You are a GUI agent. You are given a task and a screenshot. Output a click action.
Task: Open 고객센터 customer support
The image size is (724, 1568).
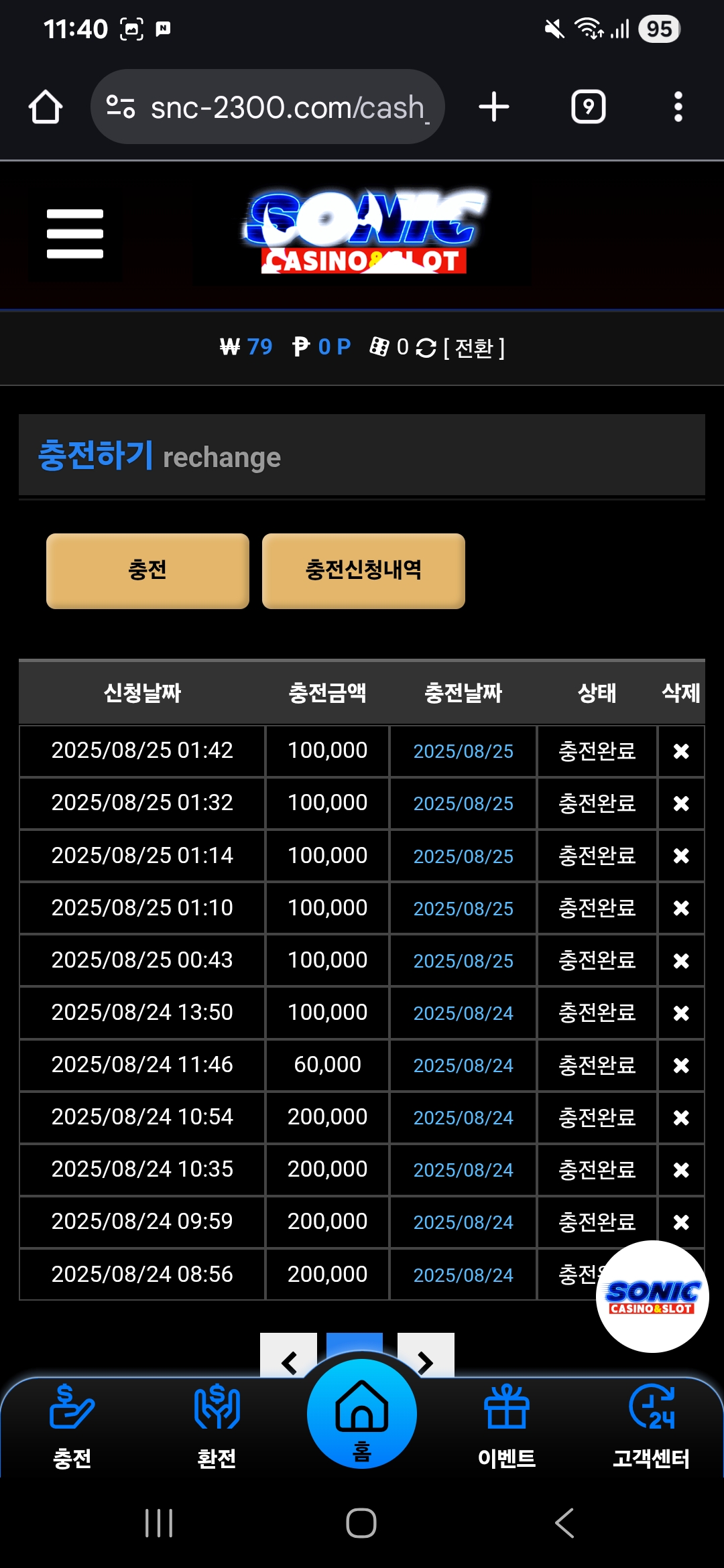click(x=652, y=1427)
